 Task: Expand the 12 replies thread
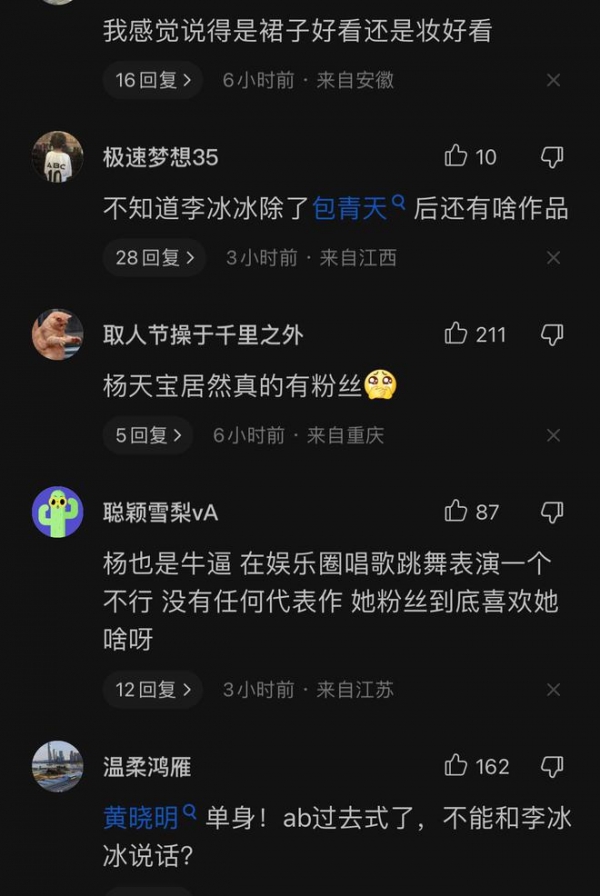[152, 689]
